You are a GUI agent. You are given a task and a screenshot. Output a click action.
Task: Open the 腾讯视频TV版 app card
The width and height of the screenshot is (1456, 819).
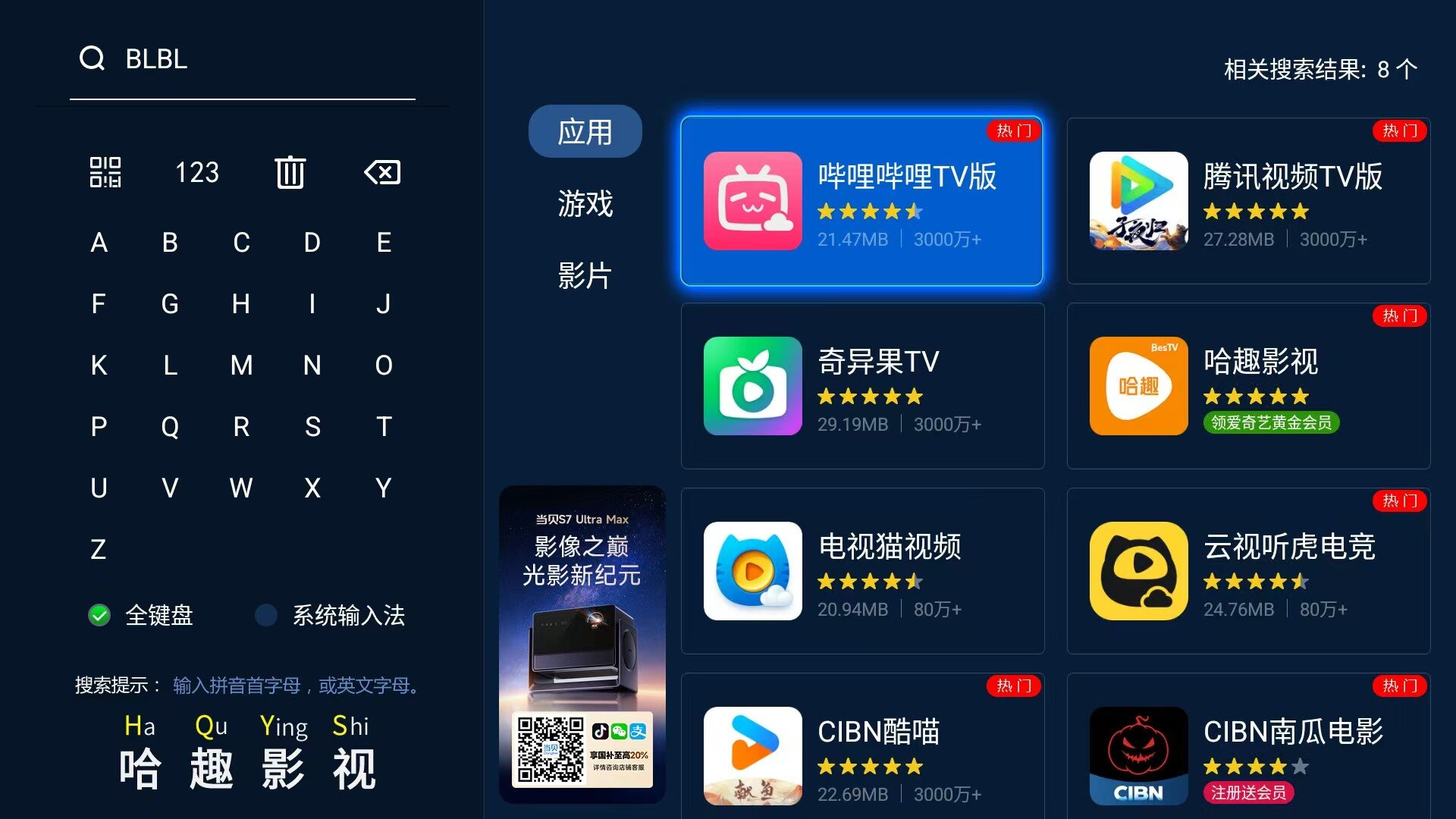[1248, 201]
